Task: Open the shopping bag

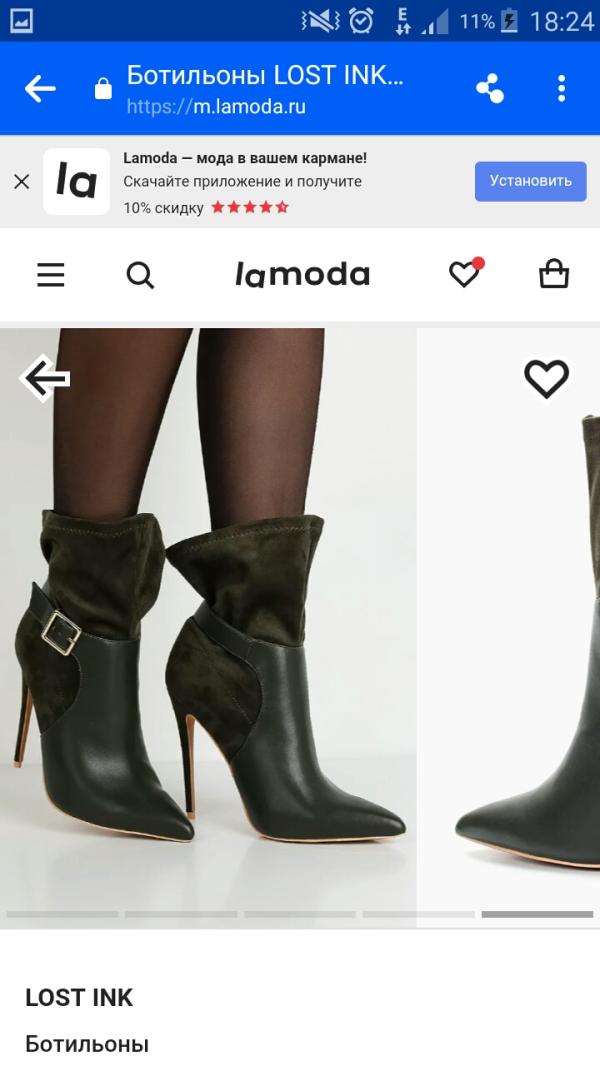Action: coord(554,274)
